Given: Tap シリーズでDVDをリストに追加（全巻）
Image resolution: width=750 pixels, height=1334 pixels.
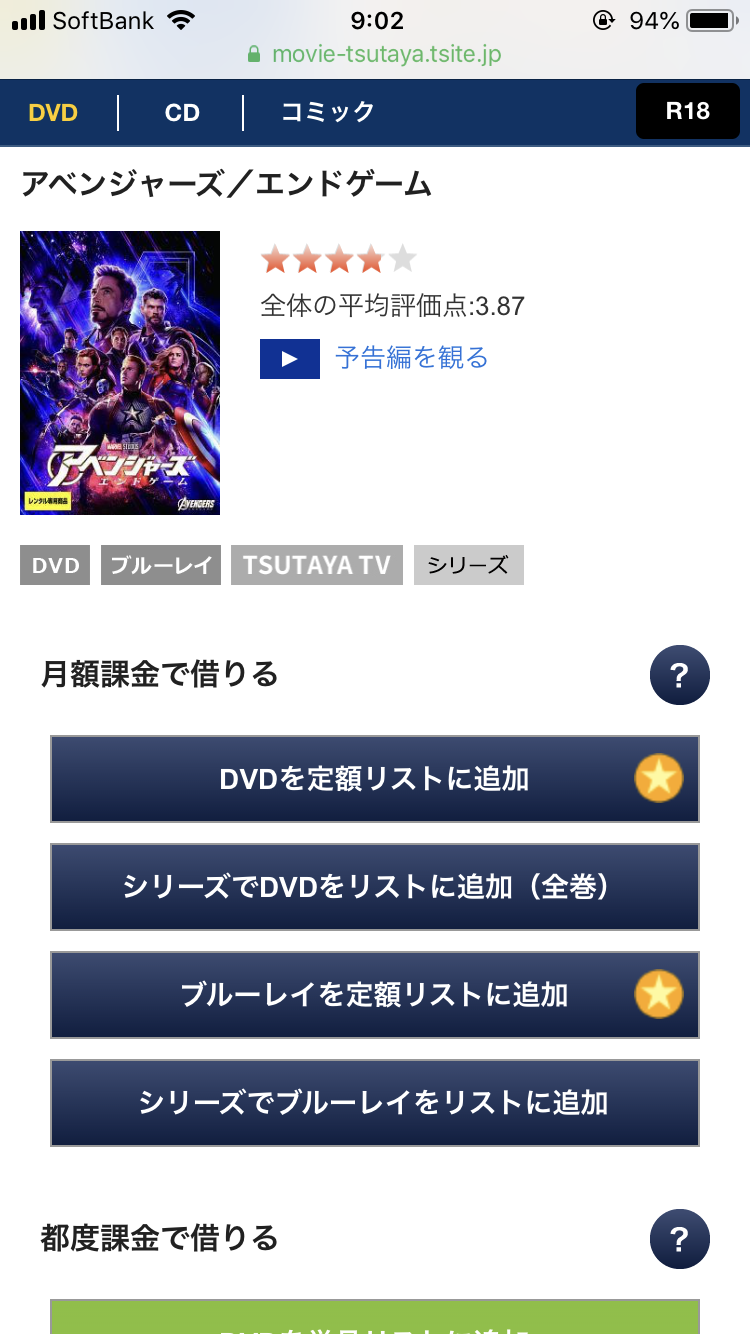Looking at the screenshot, I should coord(374,887).
